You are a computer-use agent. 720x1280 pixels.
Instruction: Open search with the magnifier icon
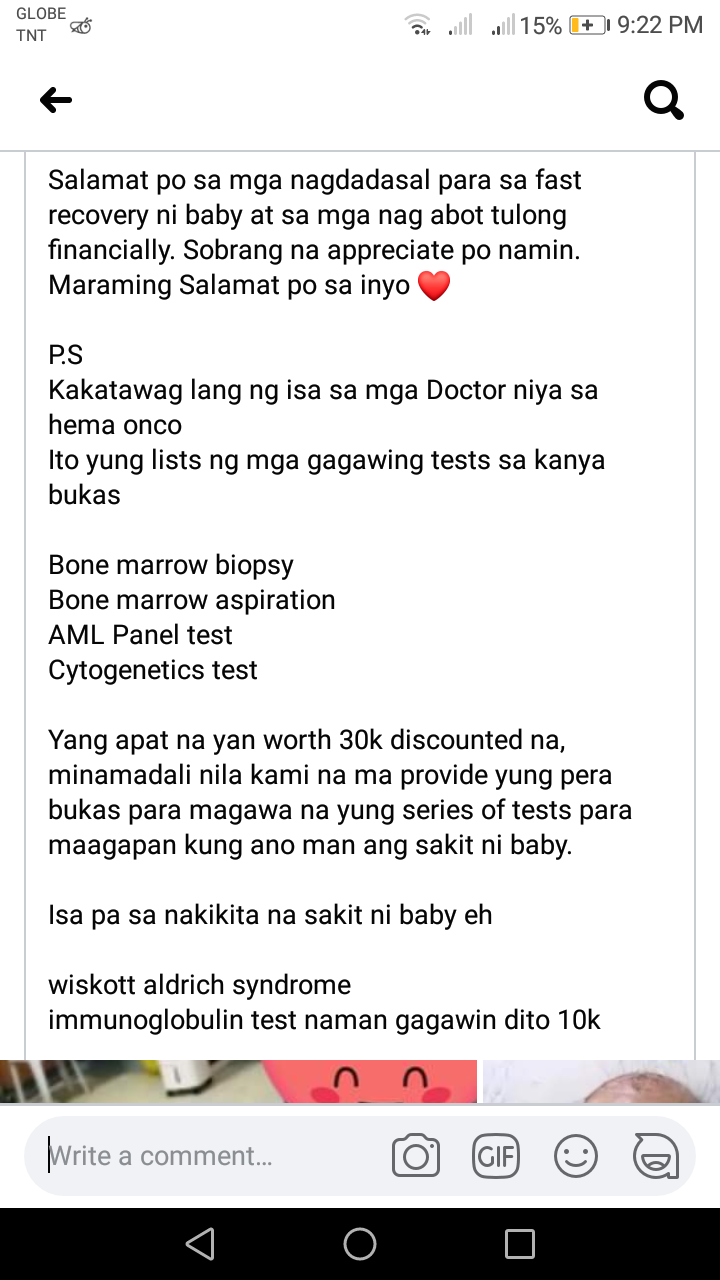[664, 99]
